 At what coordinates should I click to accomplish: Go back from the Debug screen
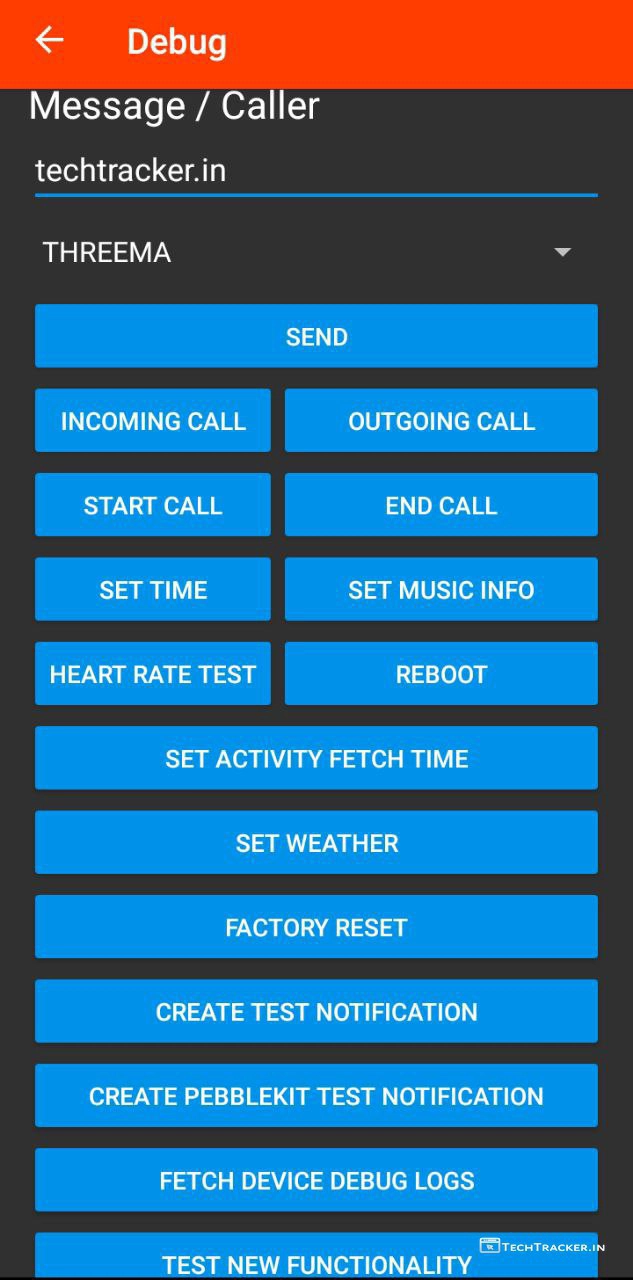49,40
